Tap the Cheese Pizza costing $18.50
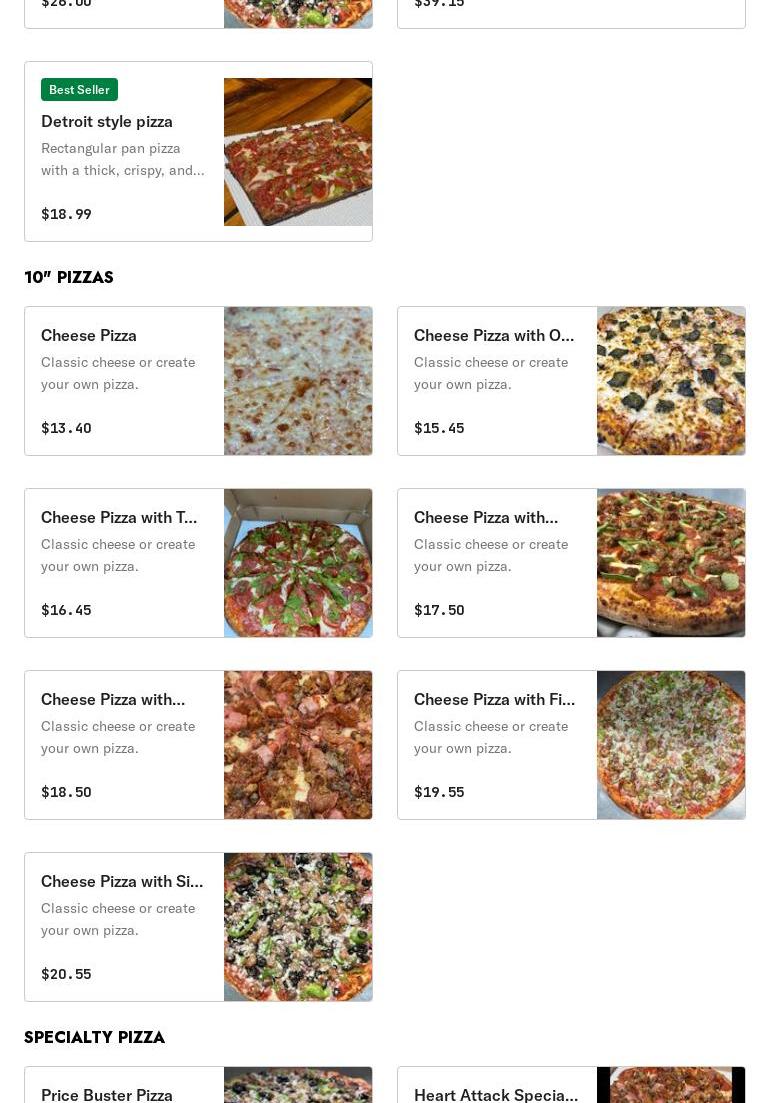The height and width of the screenshot is (1103, 770). [198, 745]
